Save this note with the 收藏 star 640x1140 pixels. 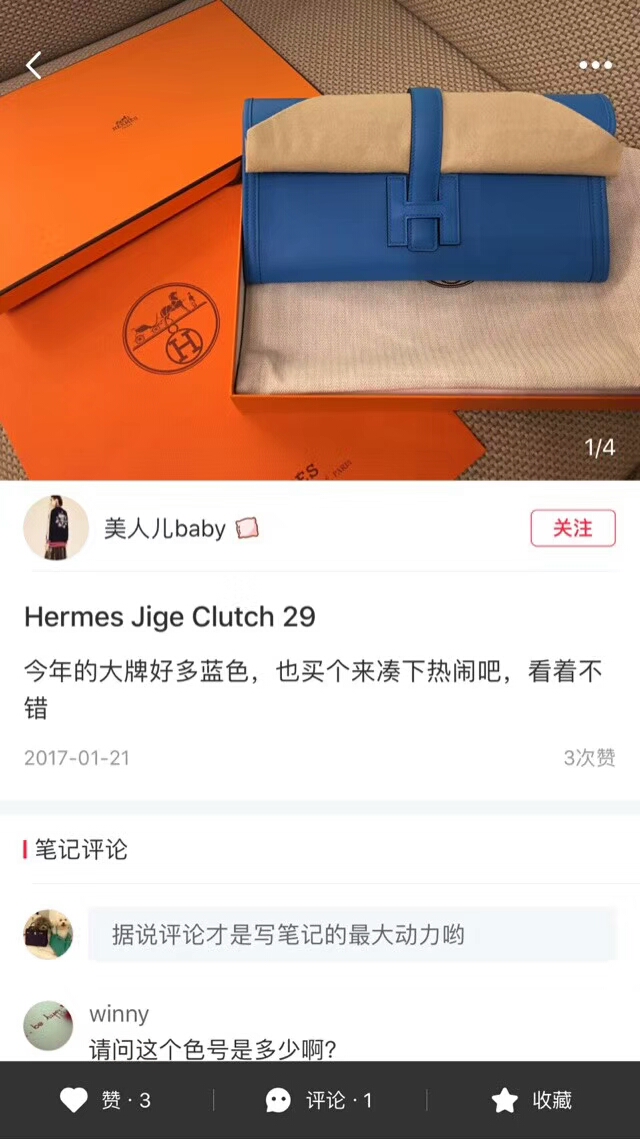532,1100
